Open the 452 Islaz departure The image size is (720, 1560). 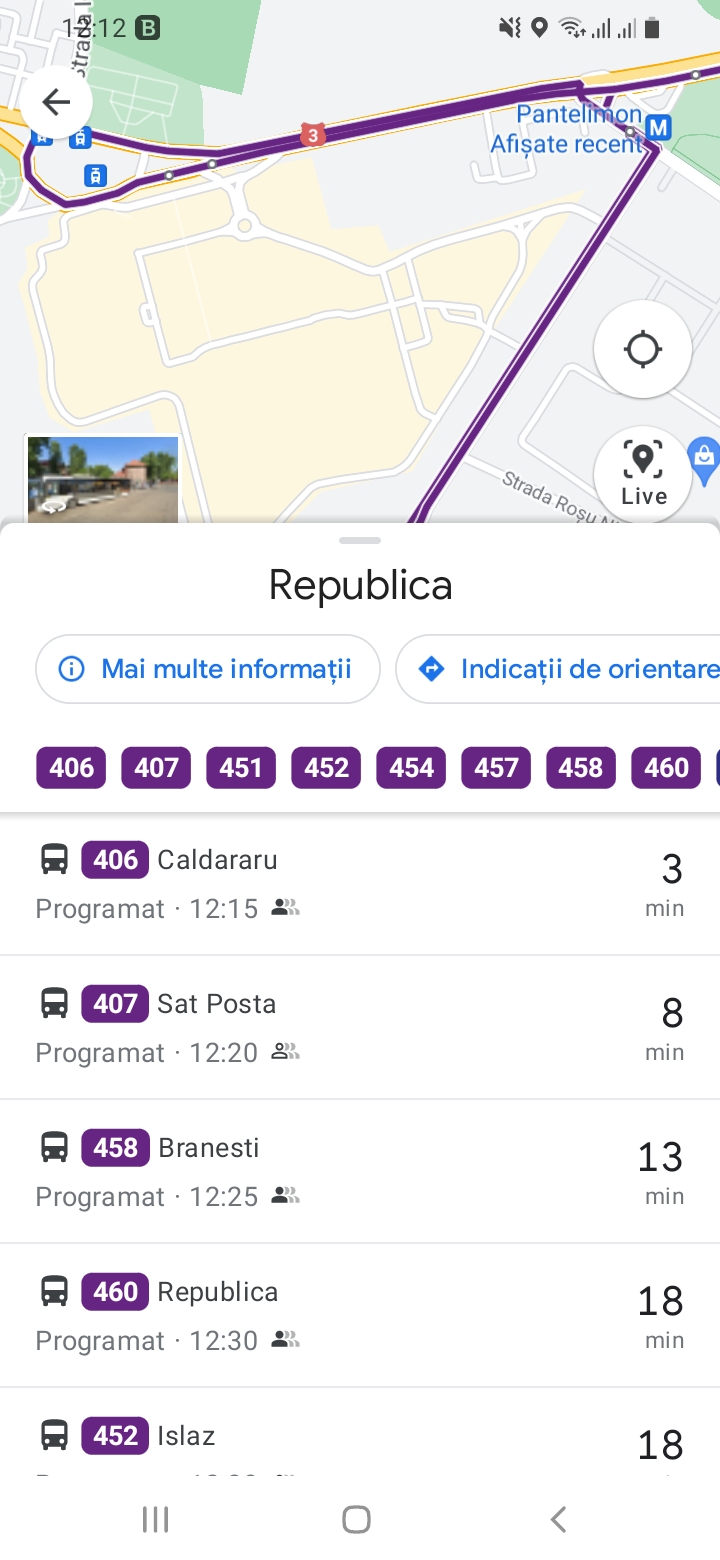(x=360, y=1432)
